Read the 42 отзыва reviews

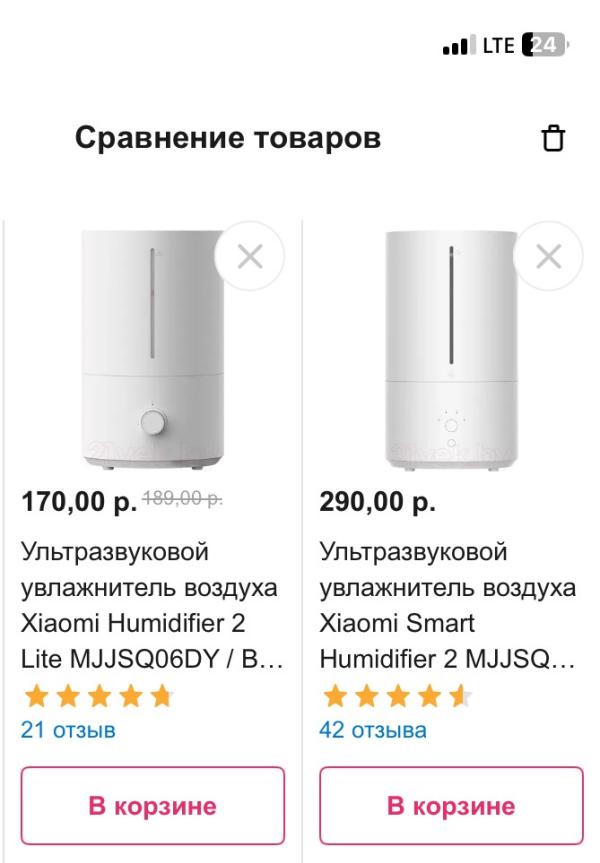pyautogui.click(x=373, y=730)
